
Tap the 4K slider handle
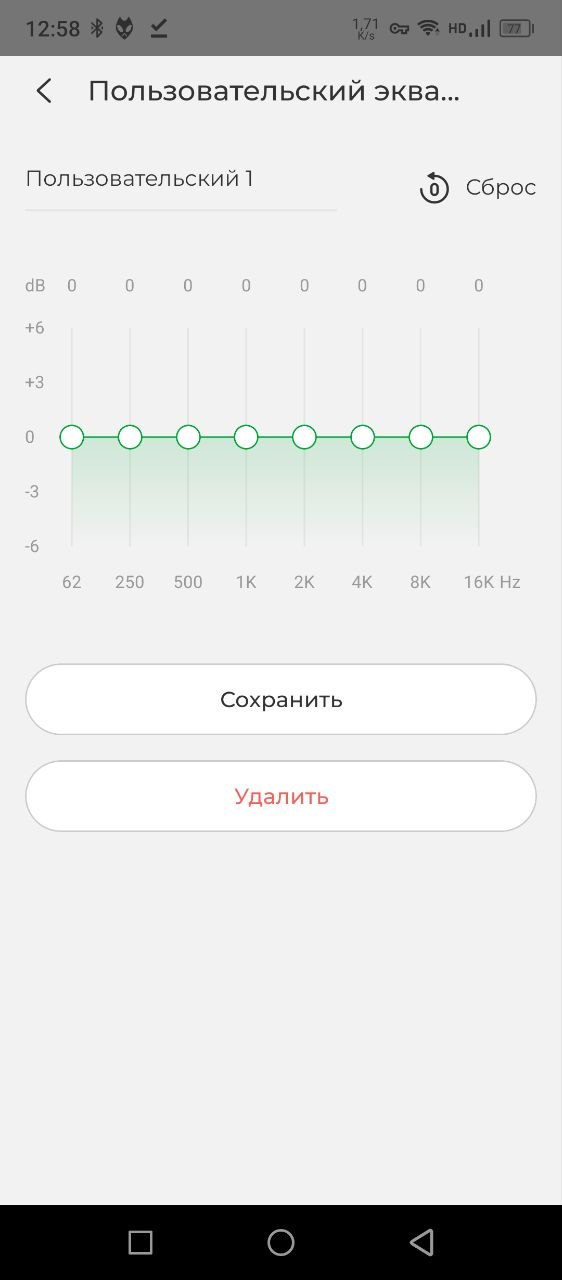362,437
